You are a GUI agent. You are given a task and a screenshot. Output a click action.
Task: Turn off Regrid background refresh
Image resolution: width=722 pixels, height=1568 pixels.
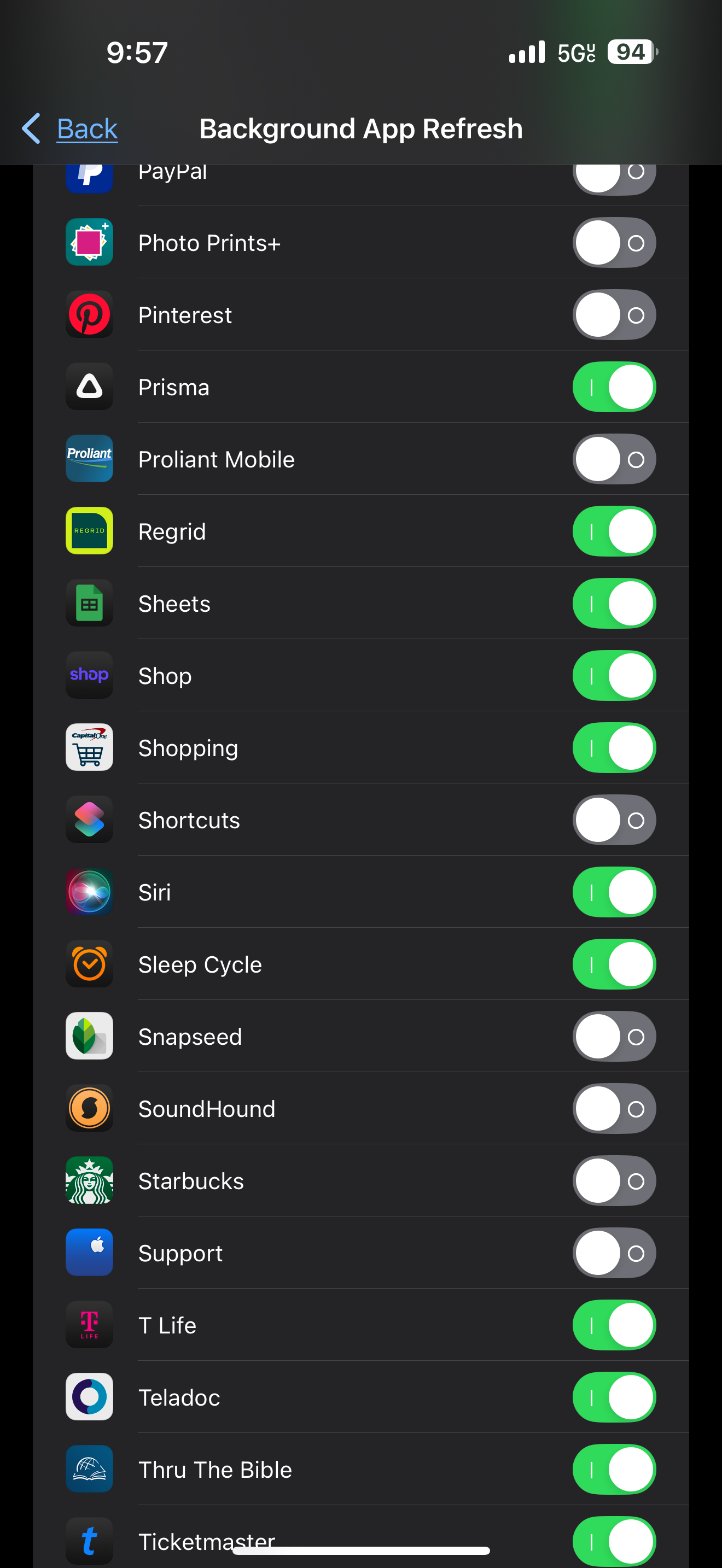(614, 531)
